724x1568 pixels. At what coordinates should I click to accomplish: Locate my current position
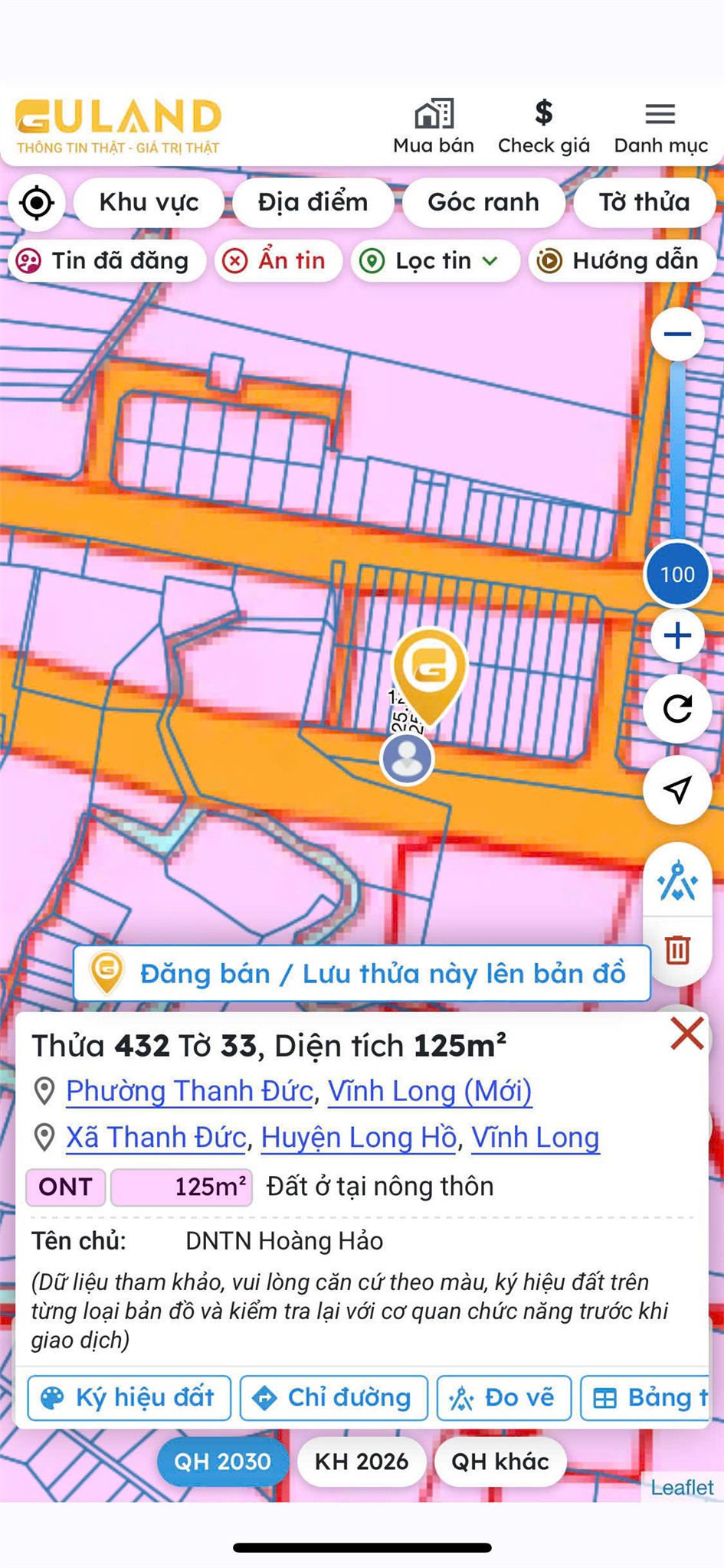(37, 203)
